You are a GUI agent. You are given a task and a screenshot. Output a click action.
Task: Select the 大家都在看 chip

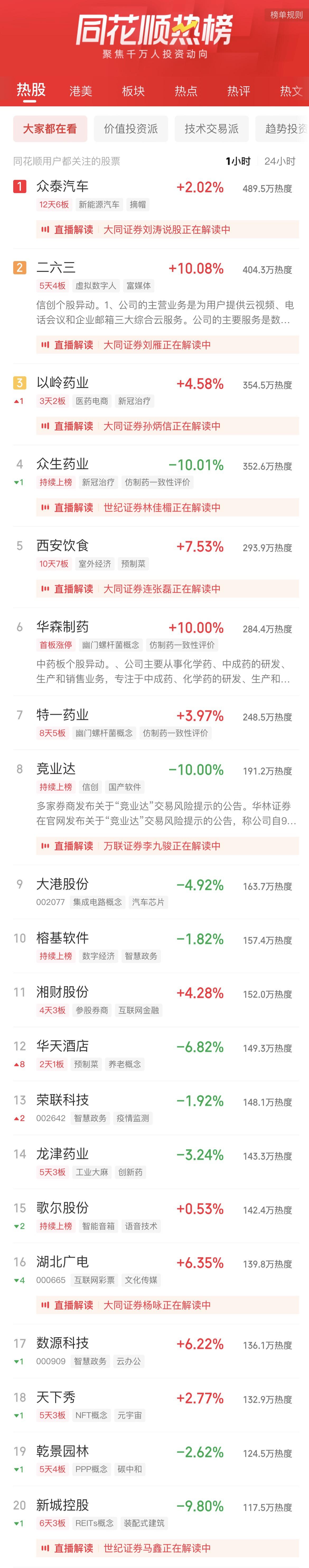[50, 129]
